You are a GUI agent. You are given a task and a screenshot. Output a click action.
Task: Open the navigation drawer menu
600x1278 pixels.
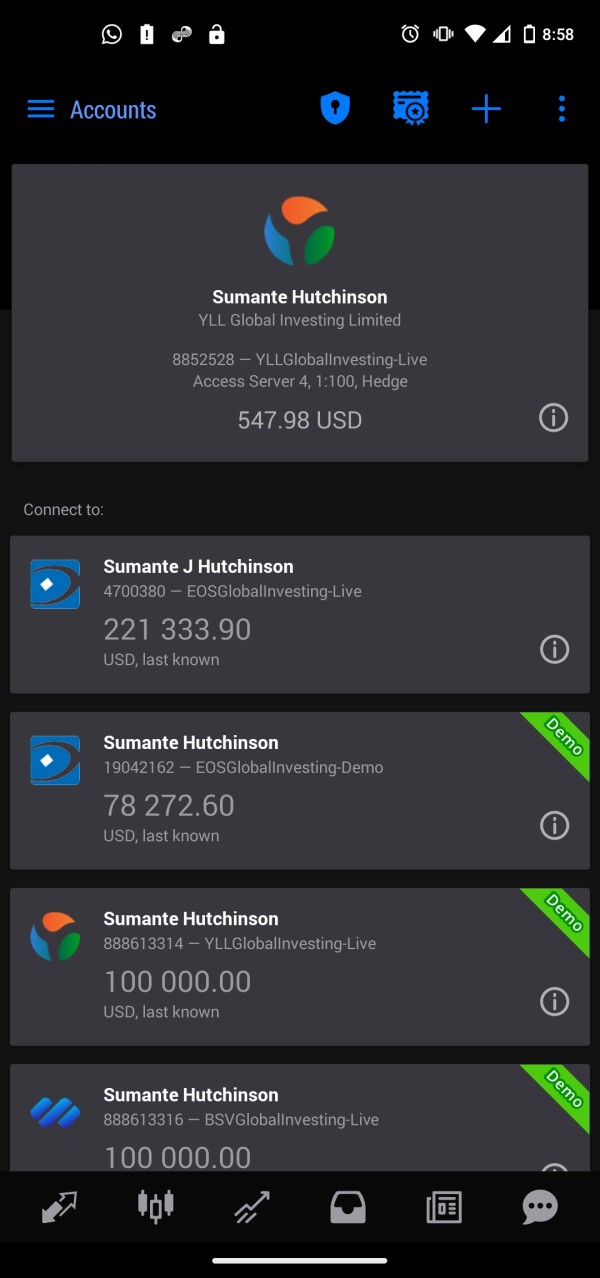[41, 109]
